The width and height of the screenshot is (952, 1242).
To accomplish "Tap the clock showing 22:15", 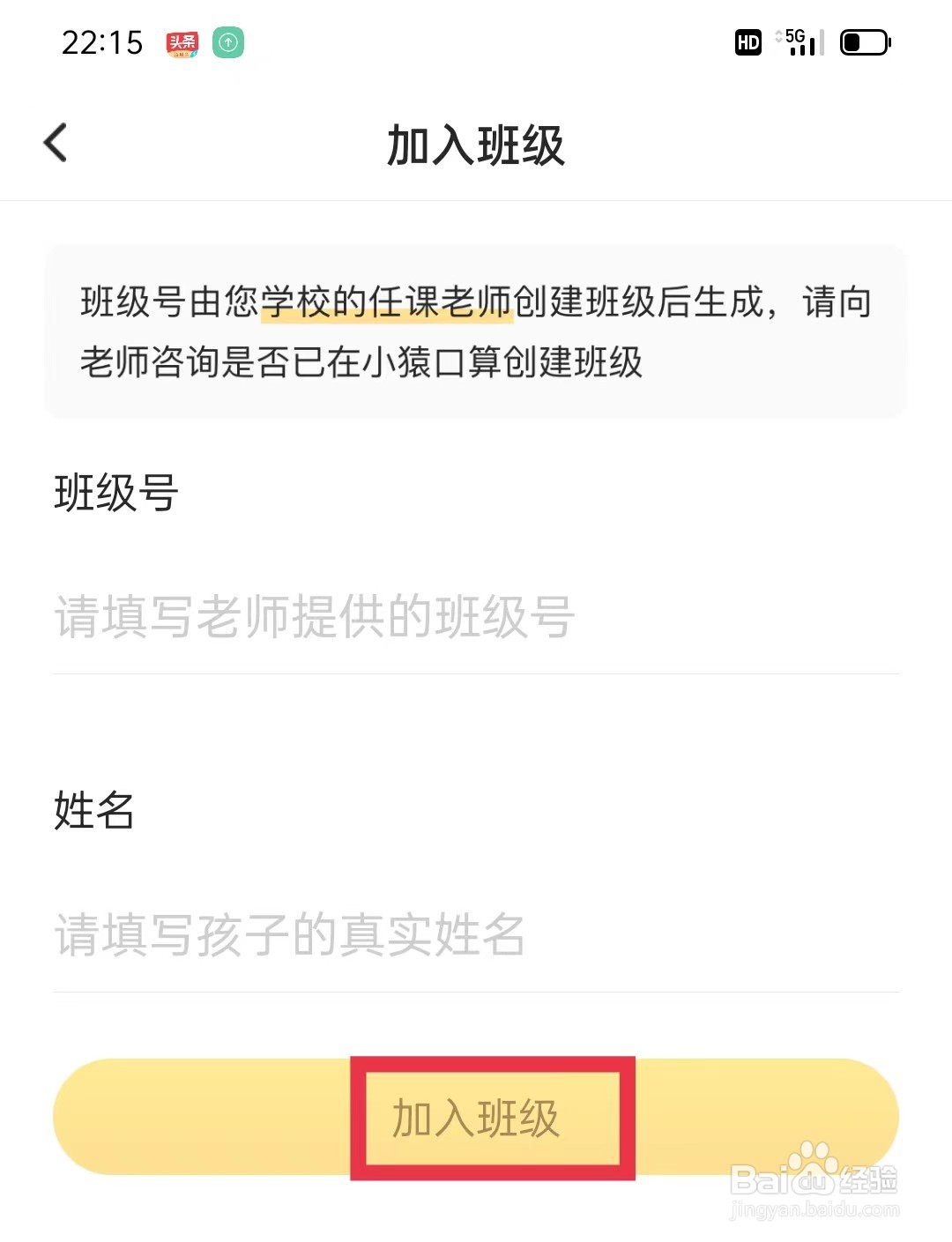I will [104, 42].
